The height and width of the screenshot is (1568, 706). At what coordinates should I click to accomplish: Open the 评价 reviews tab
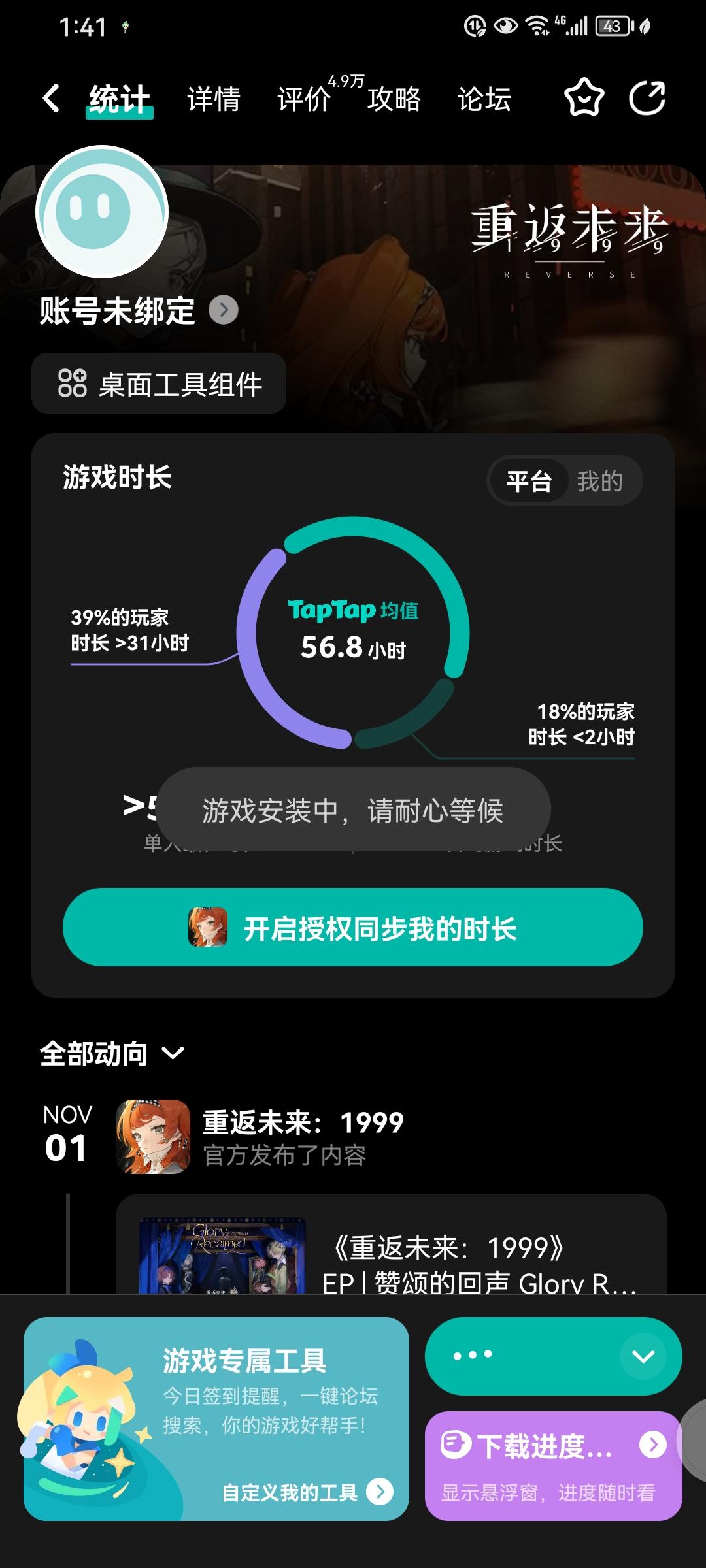pyautogui.click(x=305, y=99)
